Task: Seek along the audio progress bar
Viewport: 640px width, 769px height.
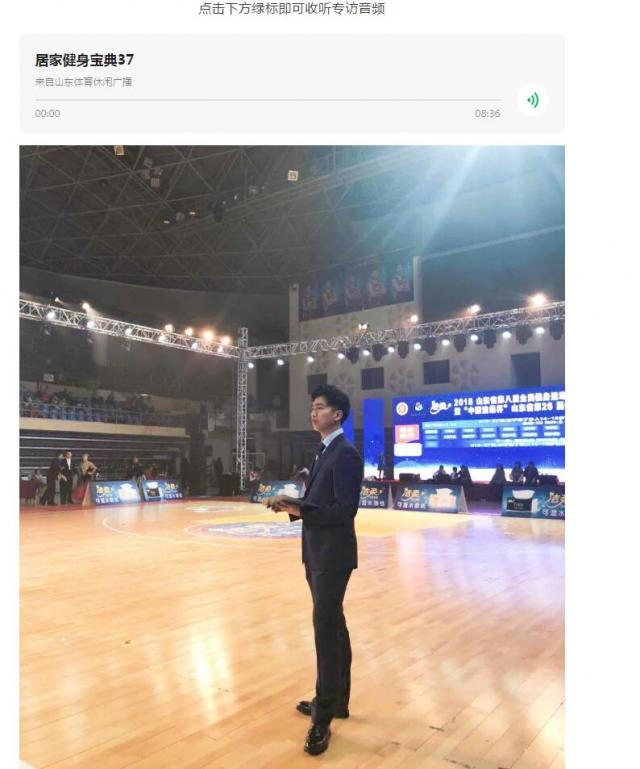Action: point(267,100)
